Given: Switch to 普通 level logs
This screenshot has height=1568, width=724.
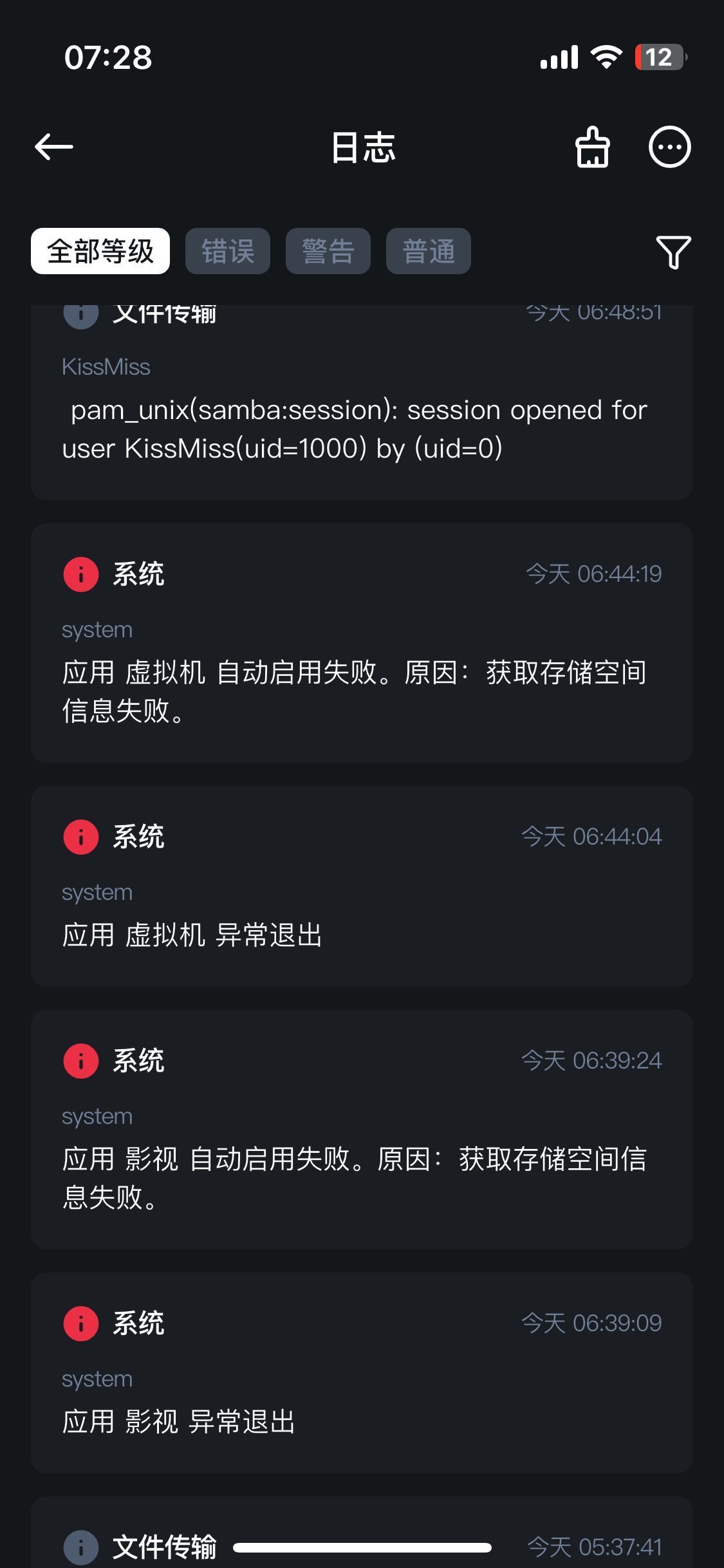Looking at the screenshot, I should [x=429, y=251].
